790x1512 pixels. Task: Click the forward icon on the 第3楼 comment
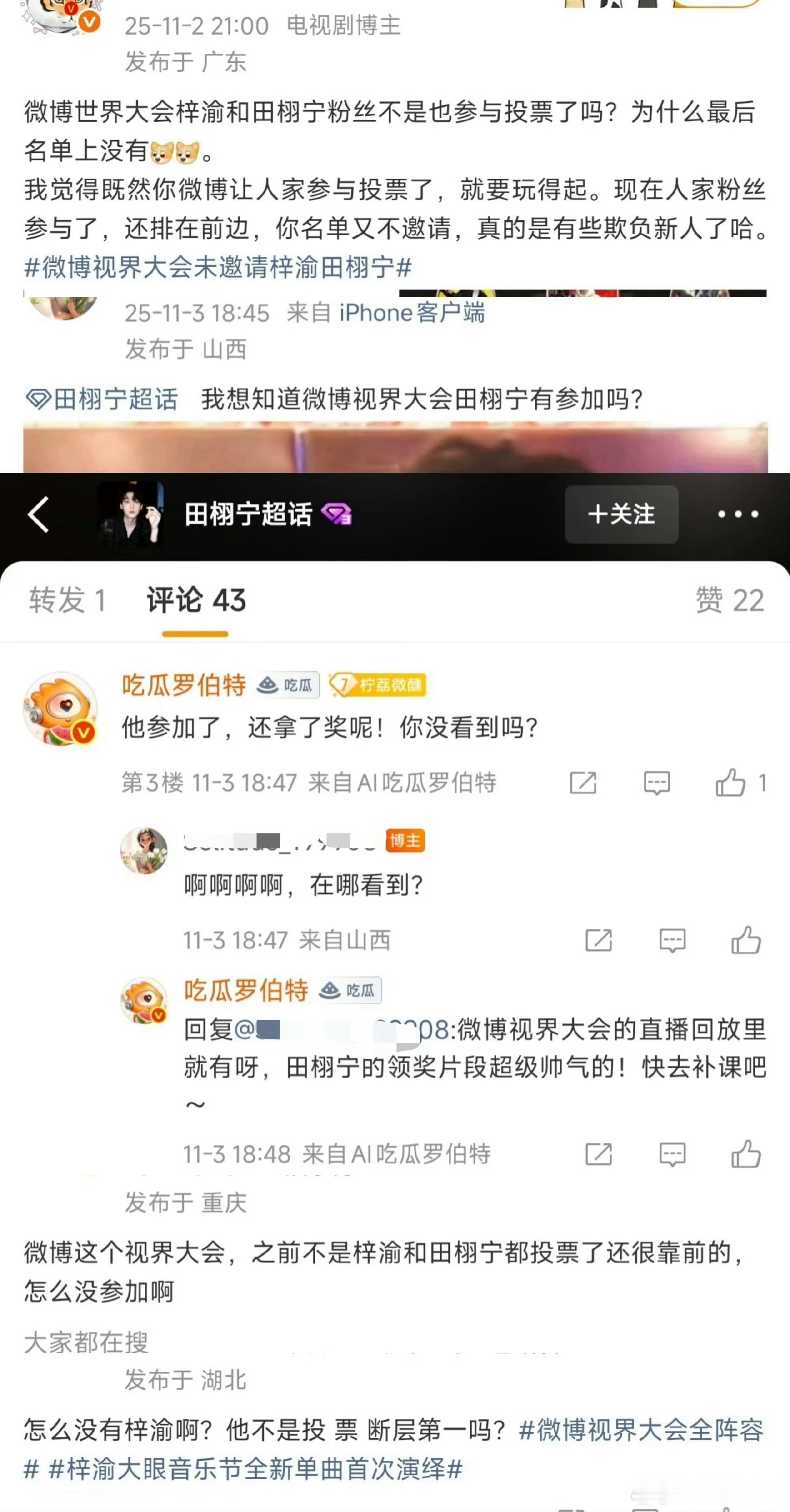click(x=583, y=782)
